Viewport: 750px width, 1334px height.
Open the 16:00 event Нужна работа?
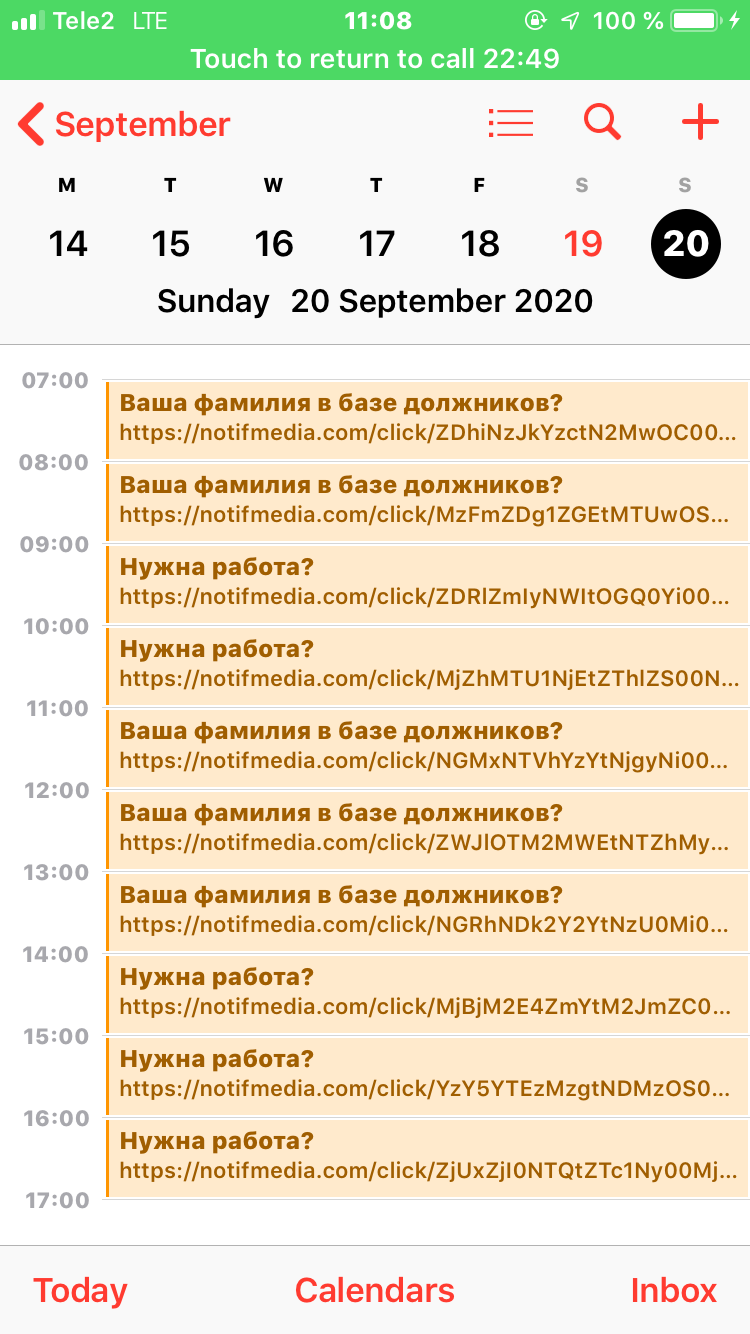click(x=427, y=1157)
